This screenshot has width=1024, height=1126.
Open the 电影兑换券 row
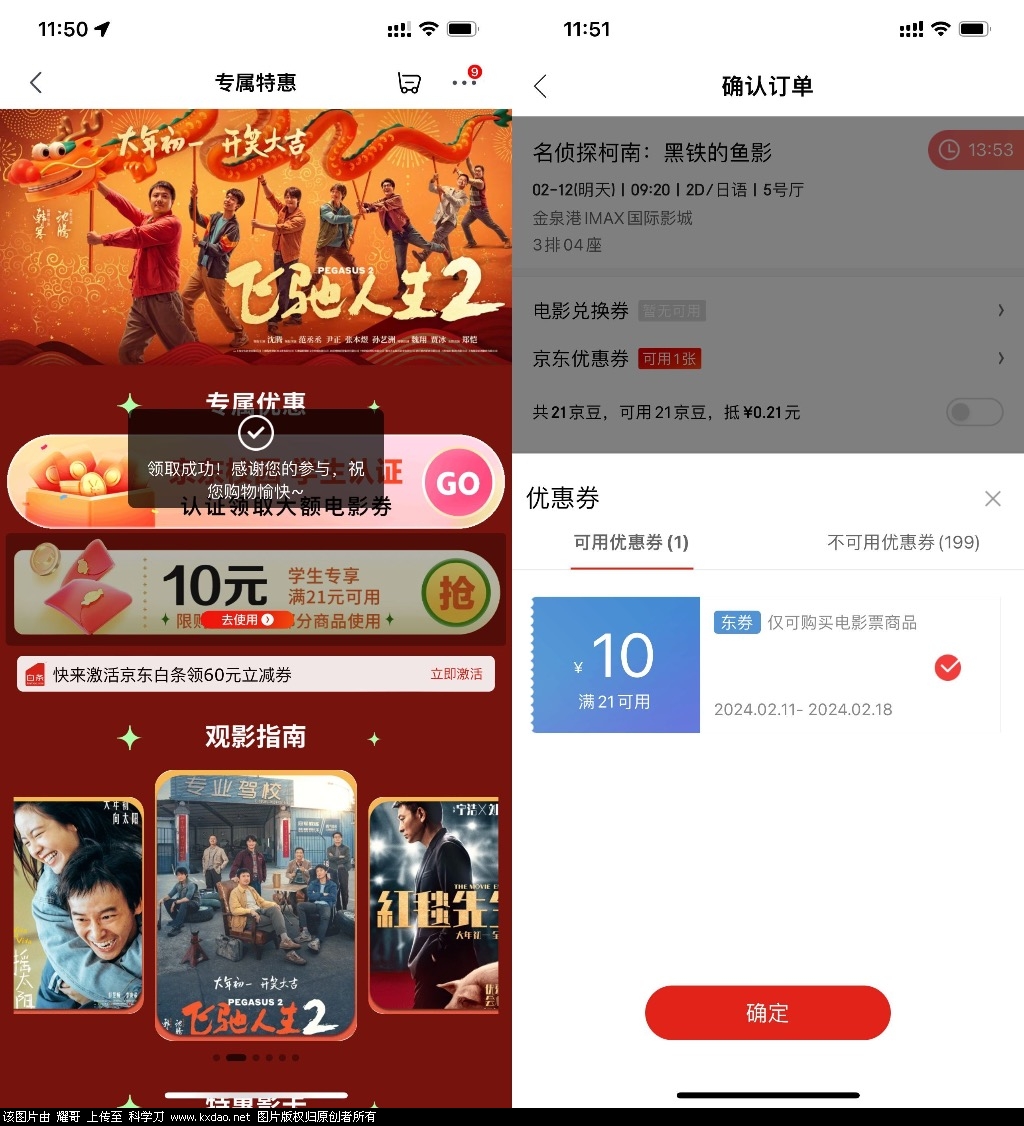click(x=767, y=311)
